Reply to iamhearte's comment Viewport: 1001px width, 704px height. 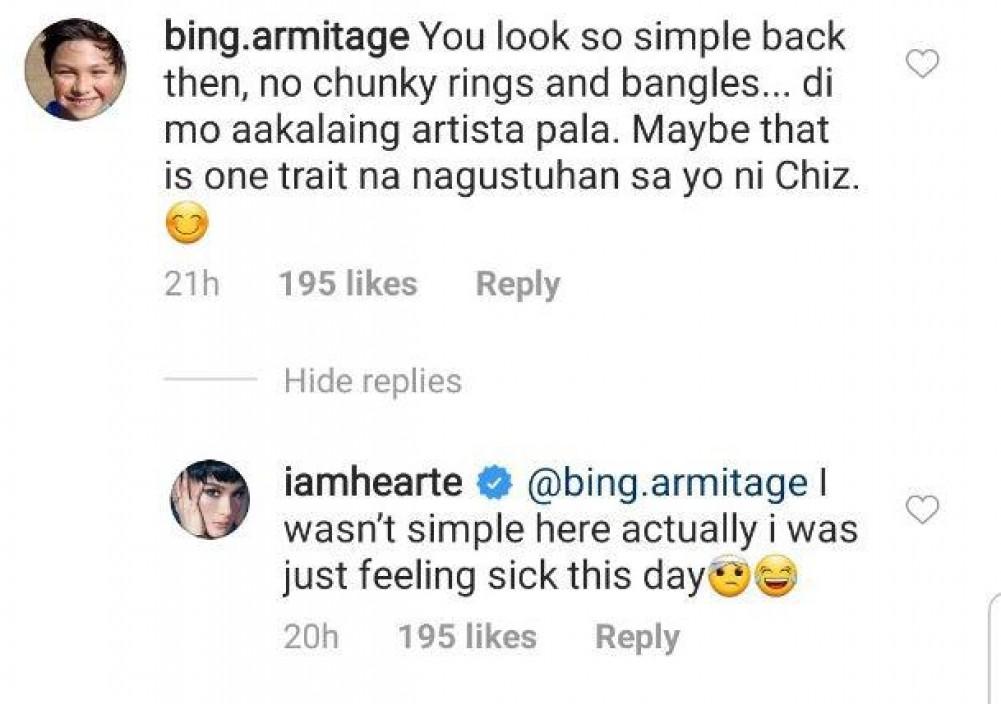[637, 637]
